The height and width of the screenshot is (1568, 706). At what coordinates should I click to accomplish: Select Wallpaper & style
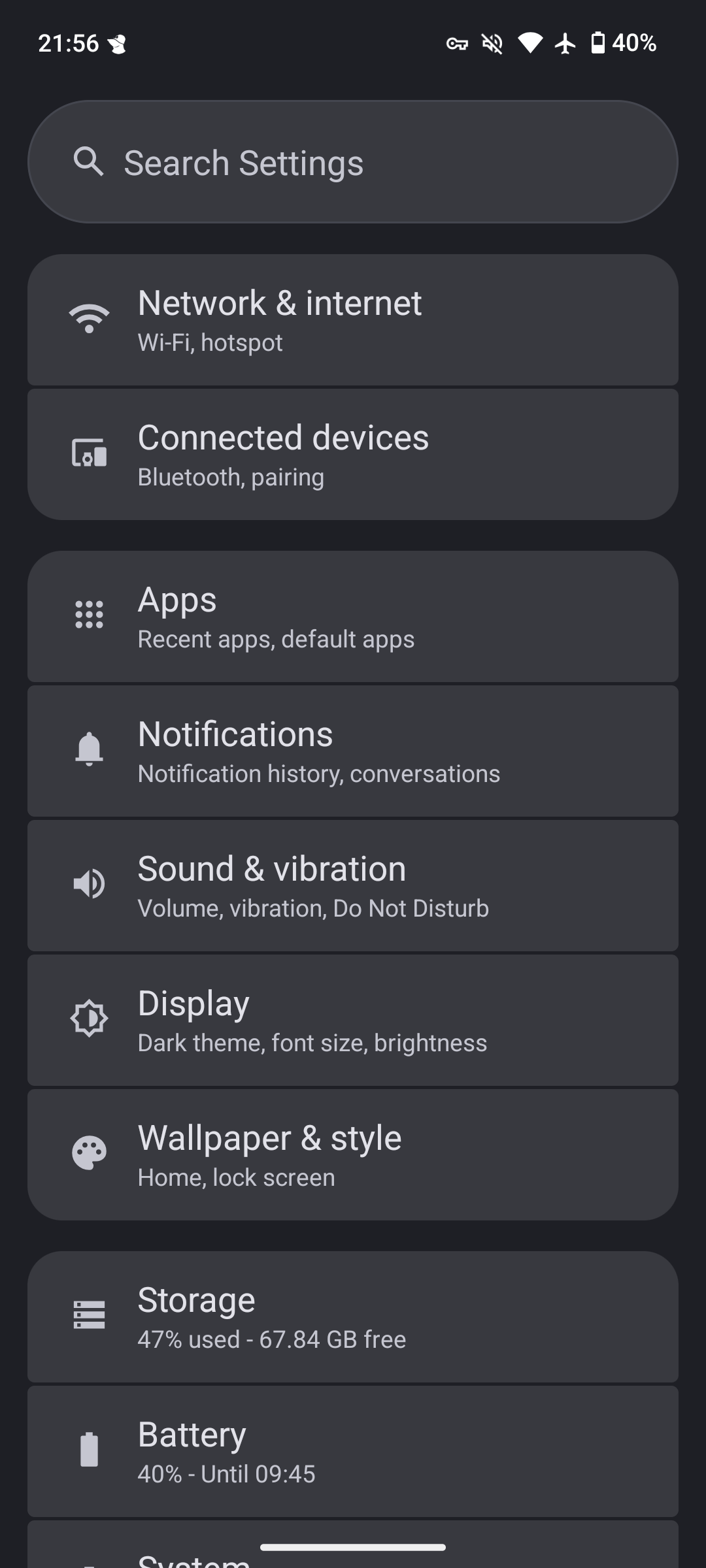[353, 1154]
